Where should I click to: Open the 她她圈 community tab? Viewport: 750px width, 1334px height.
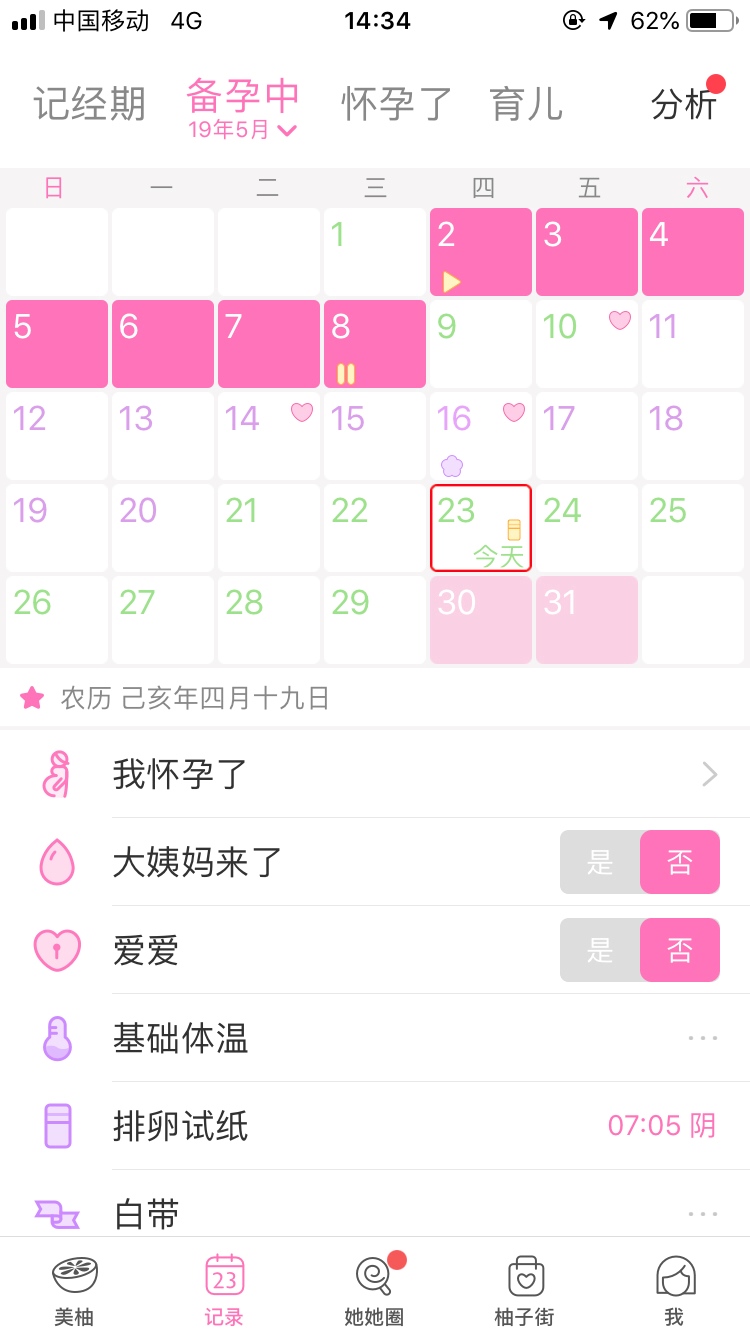pyautogui.click(x=373, y=1288)
